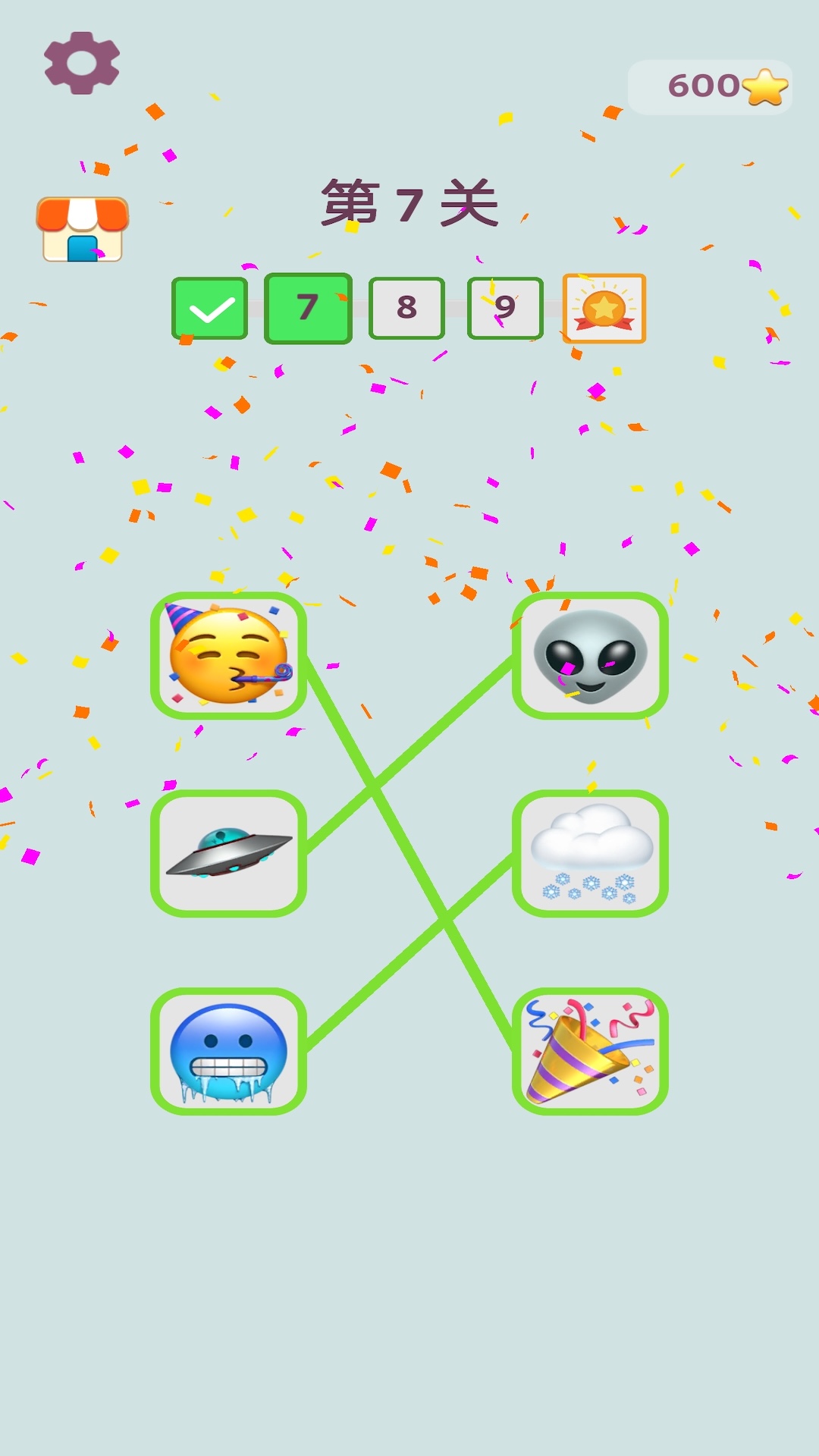This screenshot has height=1456, width=819.
Task: Select the cold face emoji tile
Action: 228,1051
